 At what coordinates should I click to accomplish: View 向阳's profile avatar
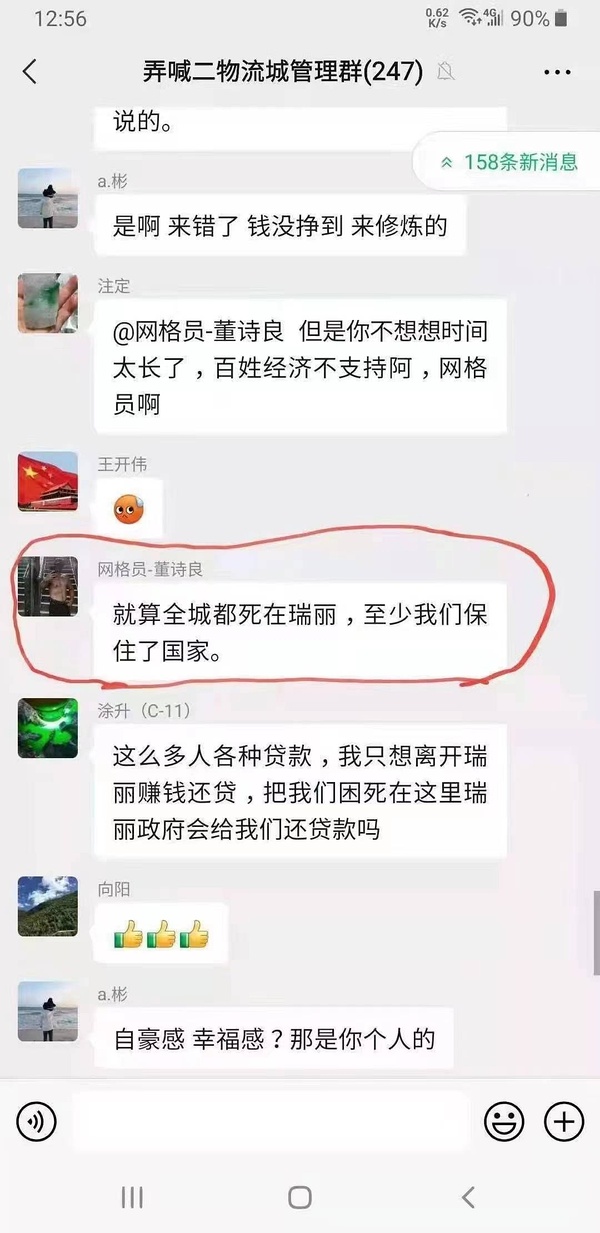pos(48,906)
